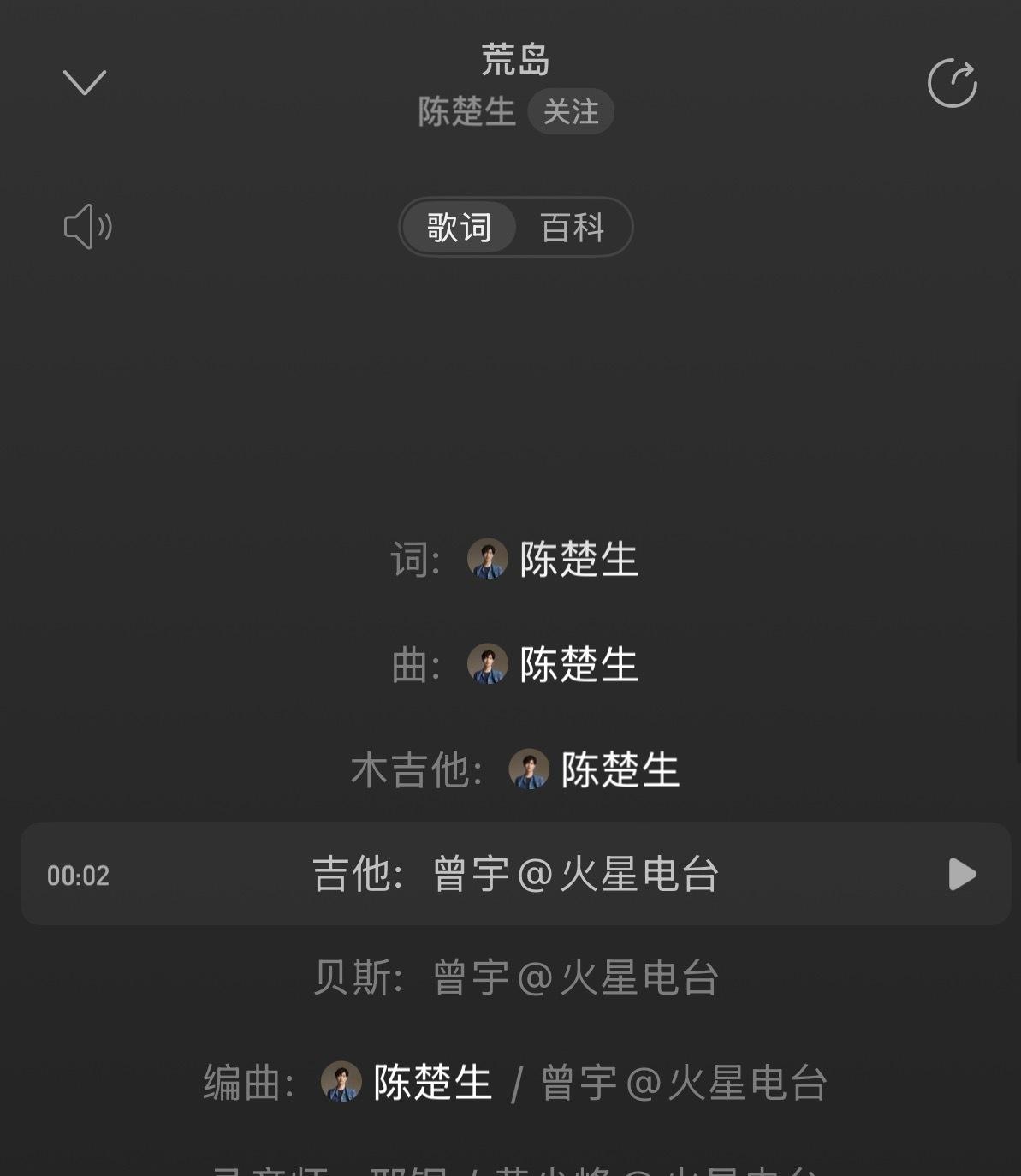Screen dimensions: 1021x1176
Task: Switch to the 百科 tab
Action: tap(573, 228)
